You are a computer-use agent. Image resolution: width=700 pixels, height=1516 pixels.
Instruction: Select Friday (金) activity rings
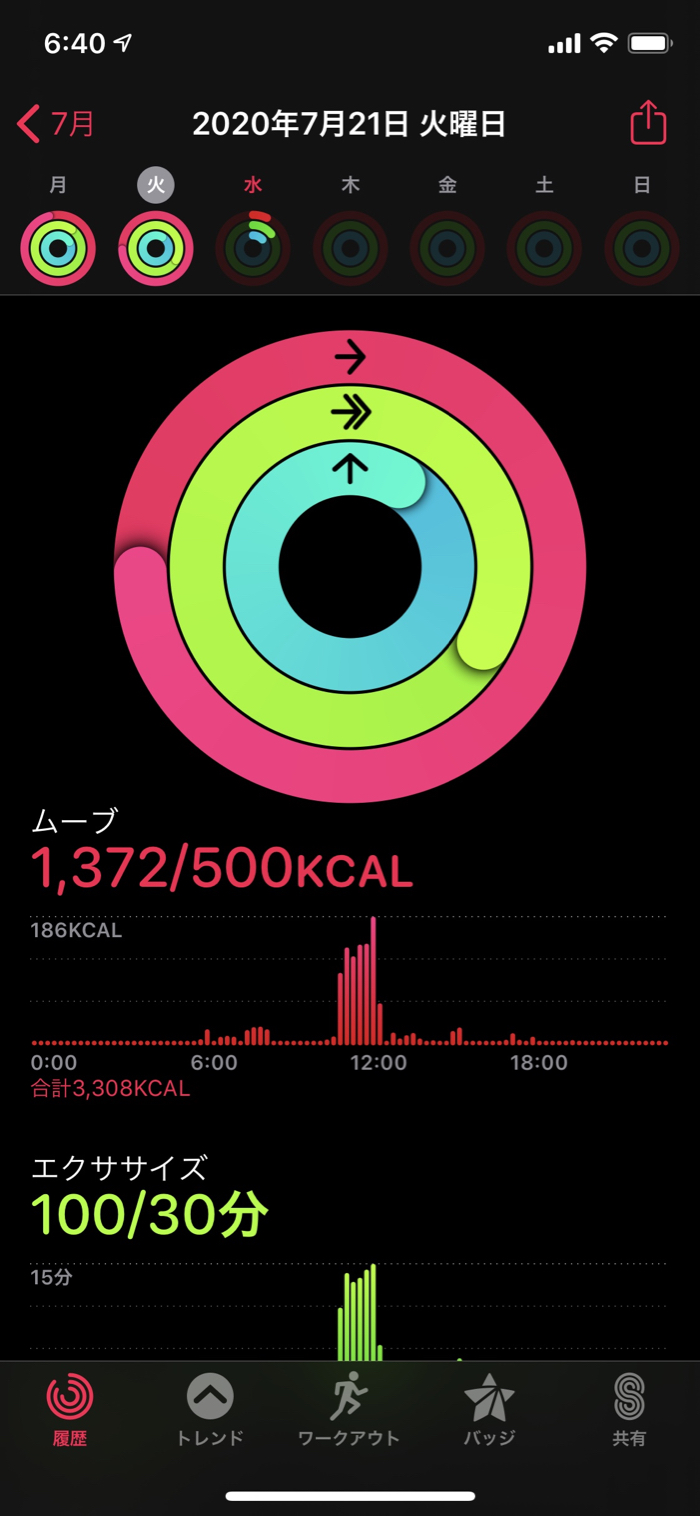click(447, 248)
